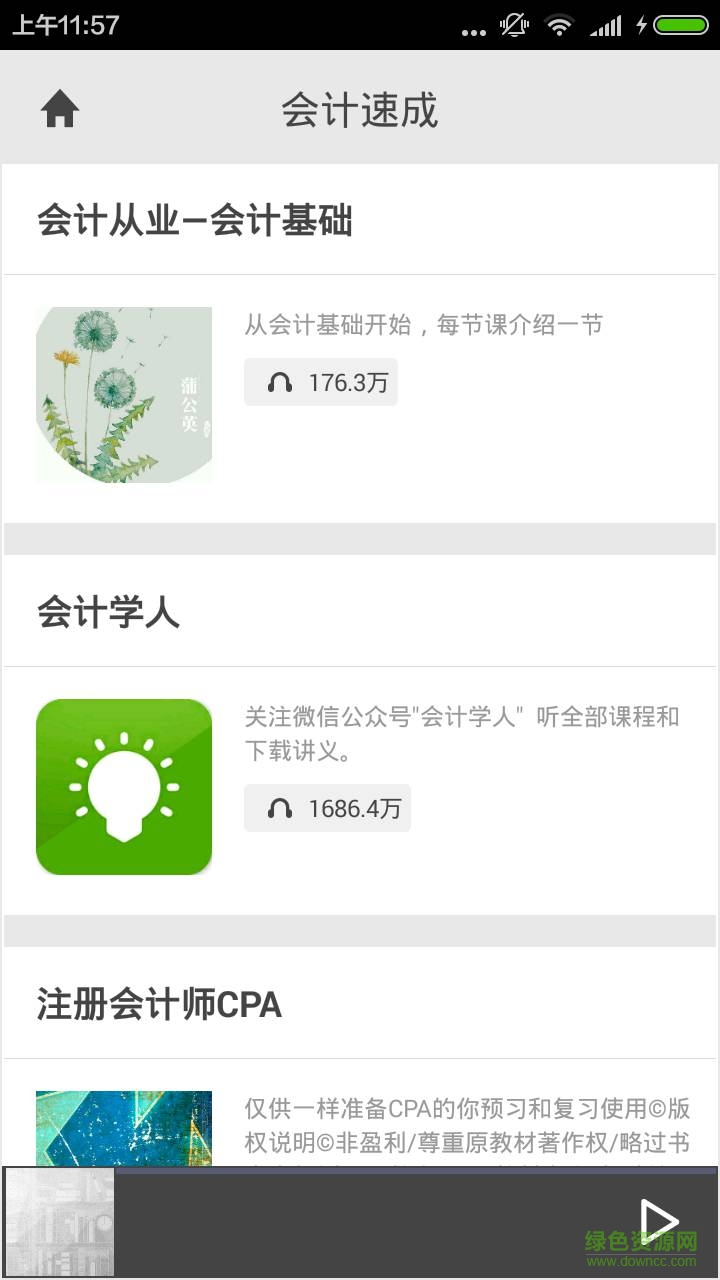Click the play count button labeled 176.3万

[x=320, y=382]
